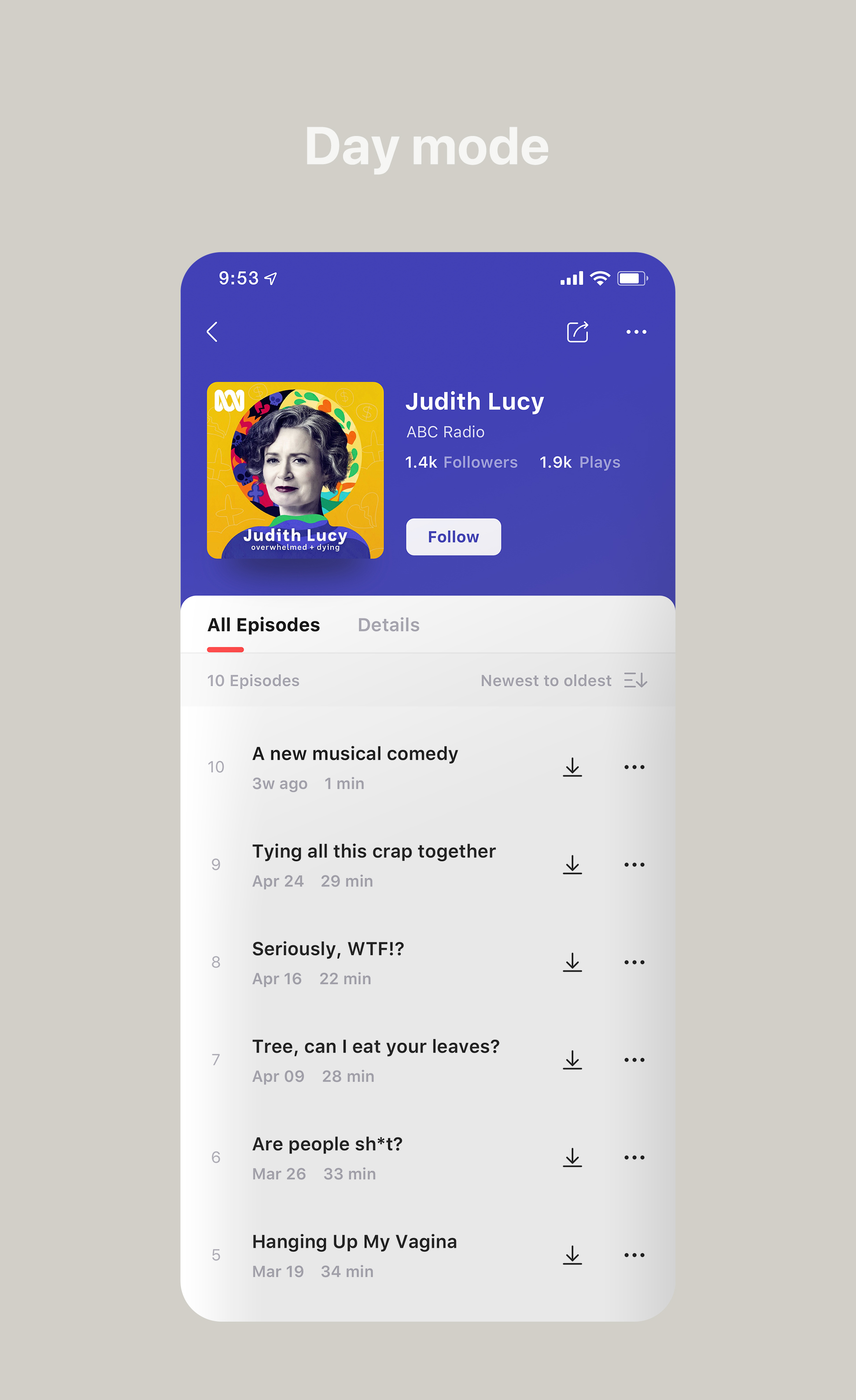Play episode Tree, can I eat your leaves?
Viewport: 856px width, 1400px height.
point(375,1047)
